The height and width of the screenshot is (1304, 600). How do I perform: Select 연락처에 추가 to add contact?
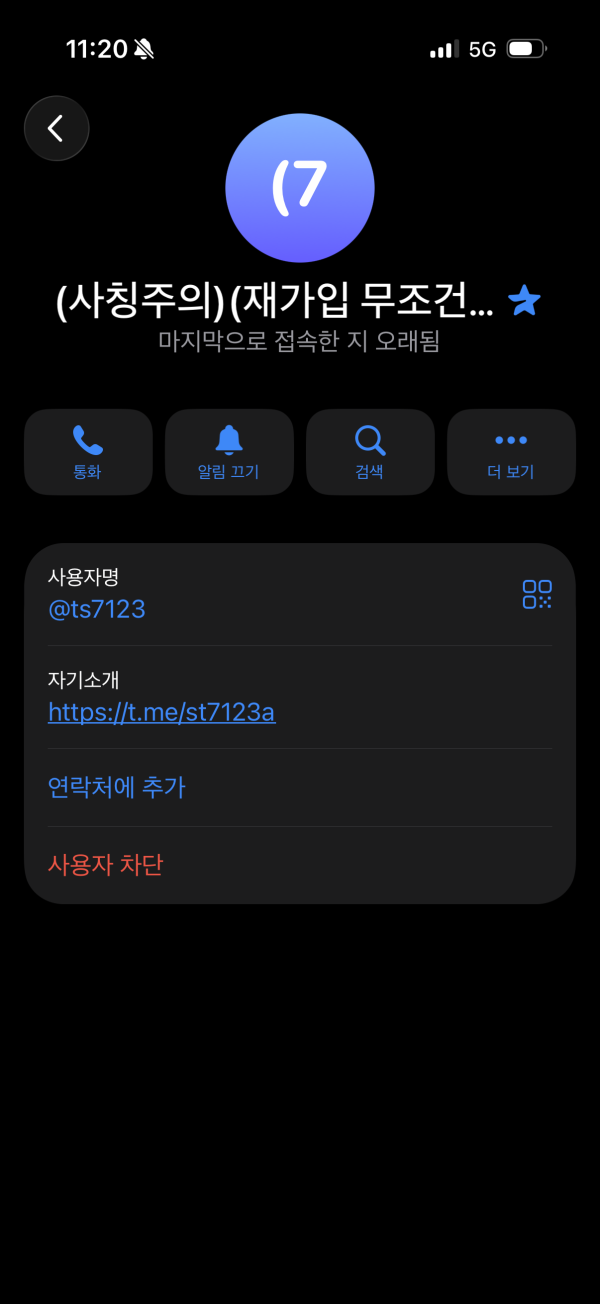tap(117, 787)
